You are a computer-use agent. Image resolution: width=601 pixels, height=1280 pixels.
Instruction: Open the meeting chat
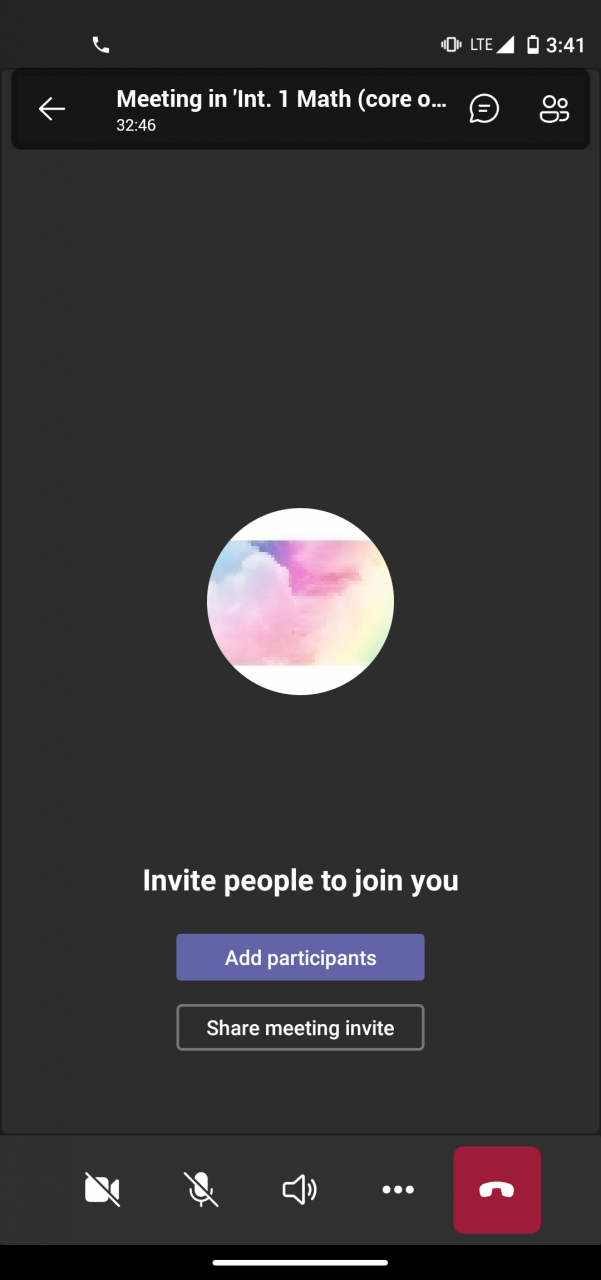pyautogui.click(x=484, y=109)
